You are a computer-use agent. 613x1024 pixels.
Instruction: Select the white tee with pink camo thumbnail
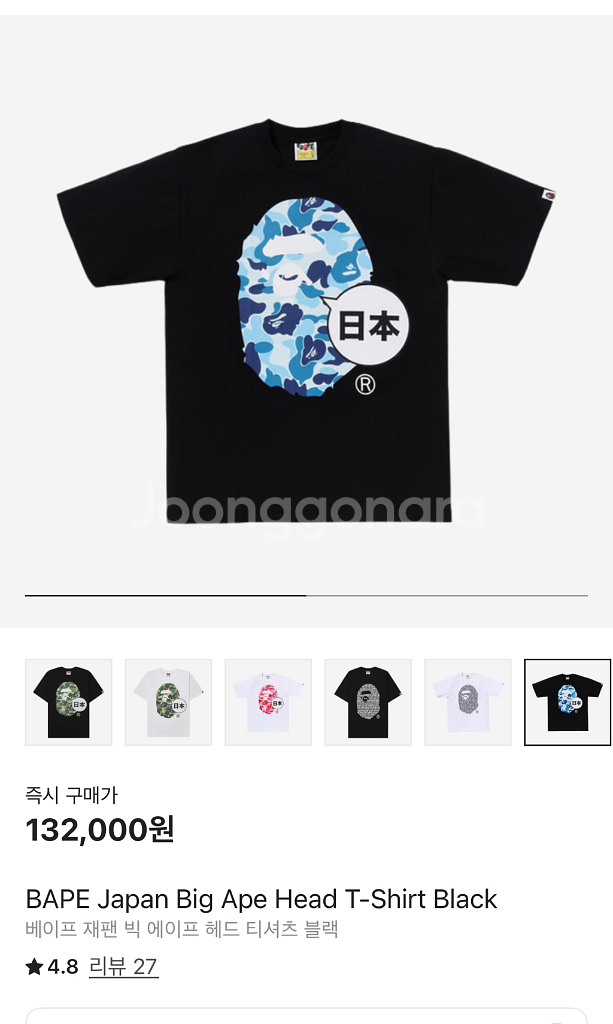268,702
